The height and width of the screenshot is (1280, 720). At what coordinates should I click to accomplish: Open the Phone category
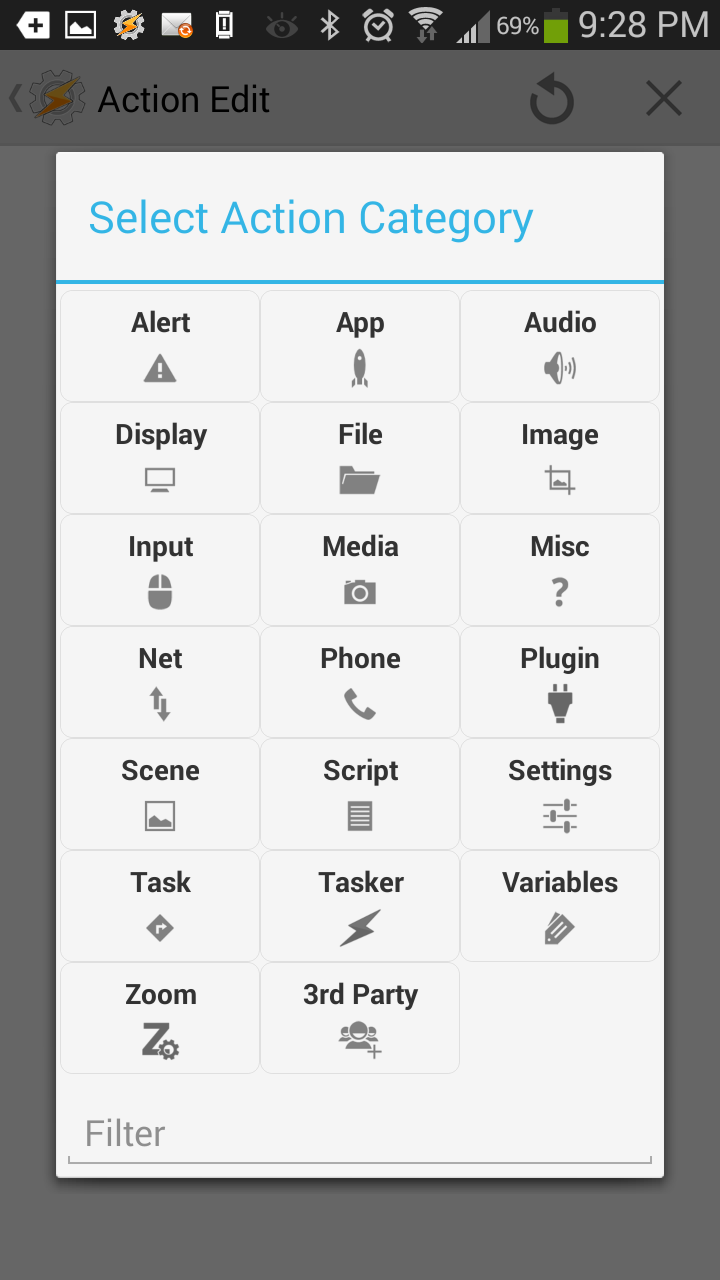tap(360, 682)
